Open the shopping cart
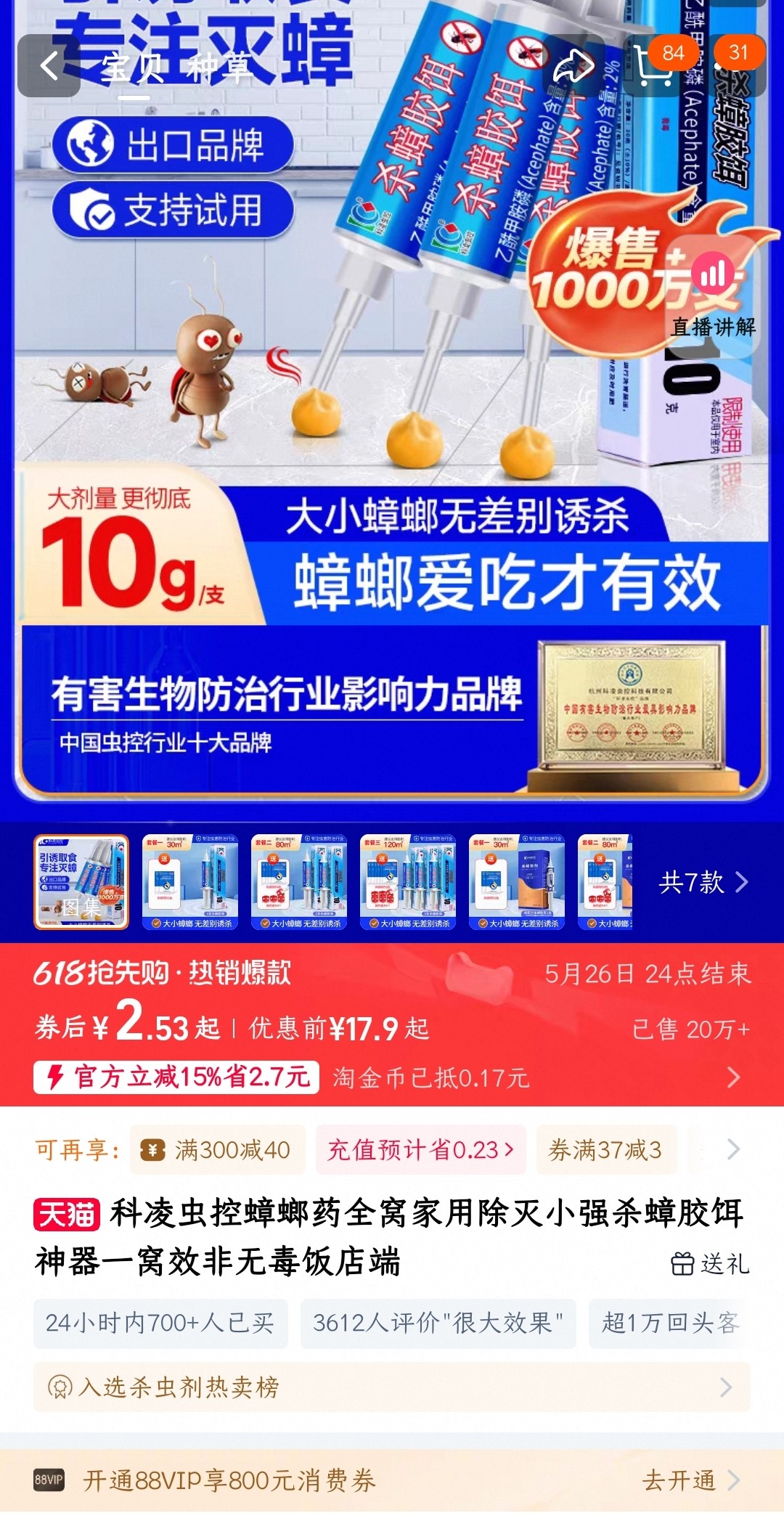This screenshot has height=1513, width=784. 653,67
